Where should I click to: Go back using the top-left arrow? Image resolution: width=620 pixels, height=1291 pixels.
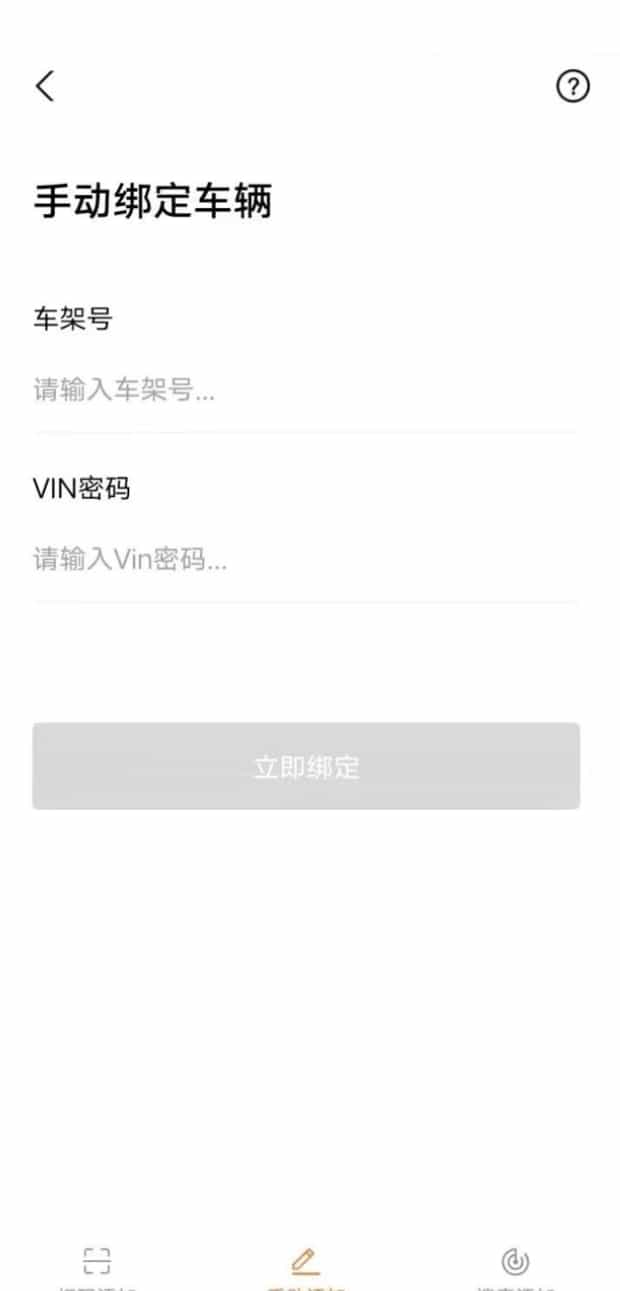coord(45,86)
